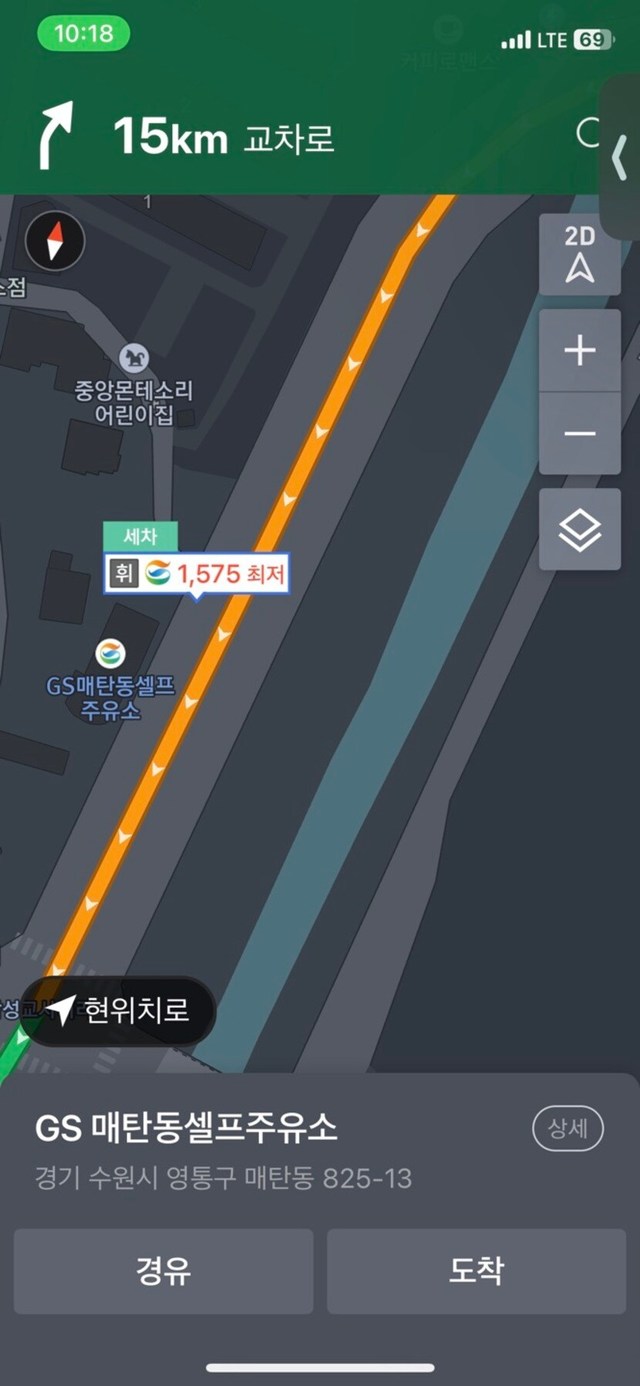Add the gas station as 경유 waypoint

click(163, 1271)
